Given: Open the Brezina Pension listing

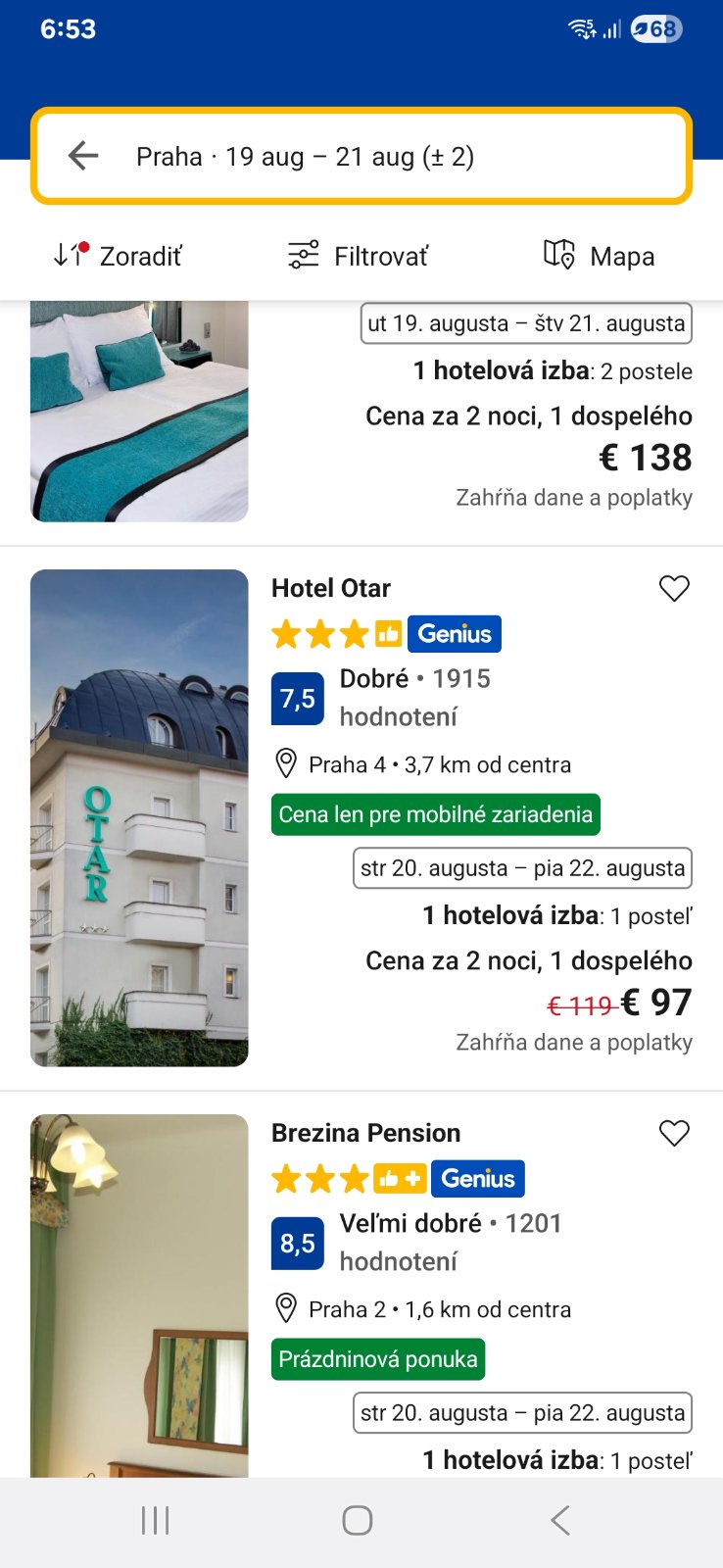Looking at the screenshot, I should pyautogui.click(x=365, y=1133).
